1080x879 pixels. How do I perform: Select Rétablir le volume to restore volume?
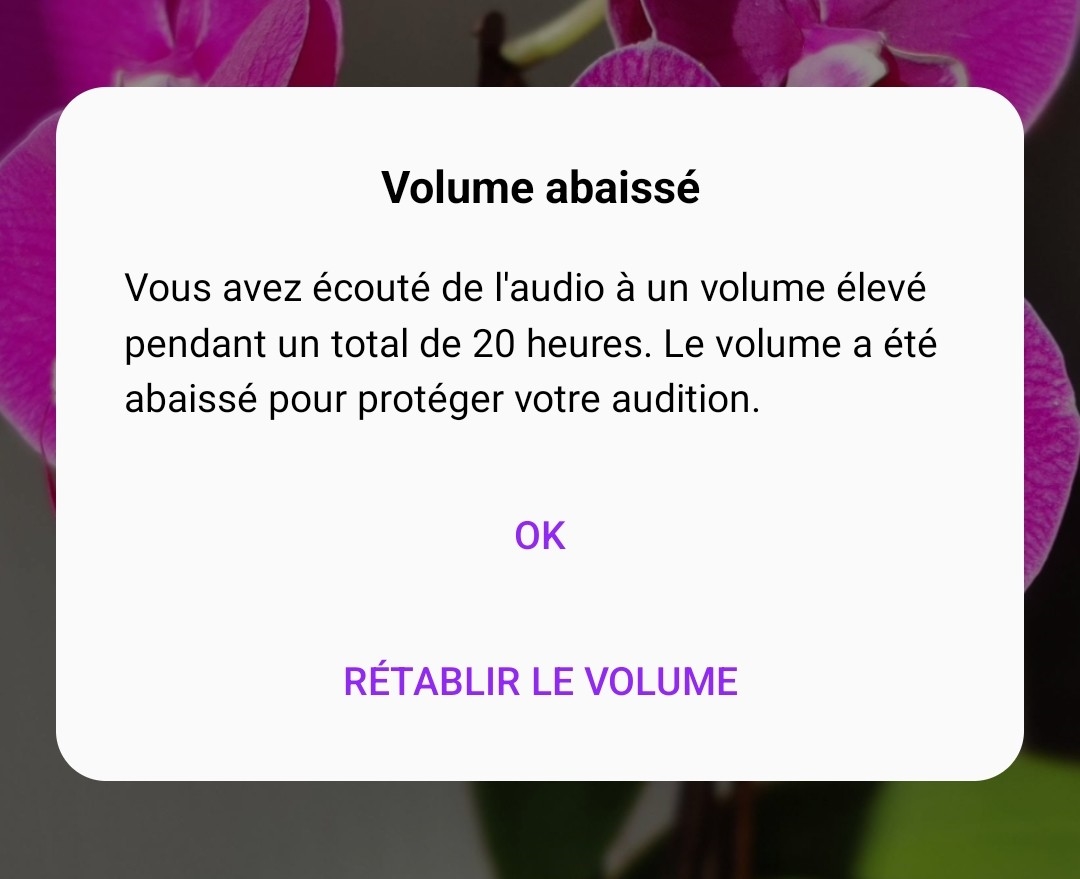point(540,682)
